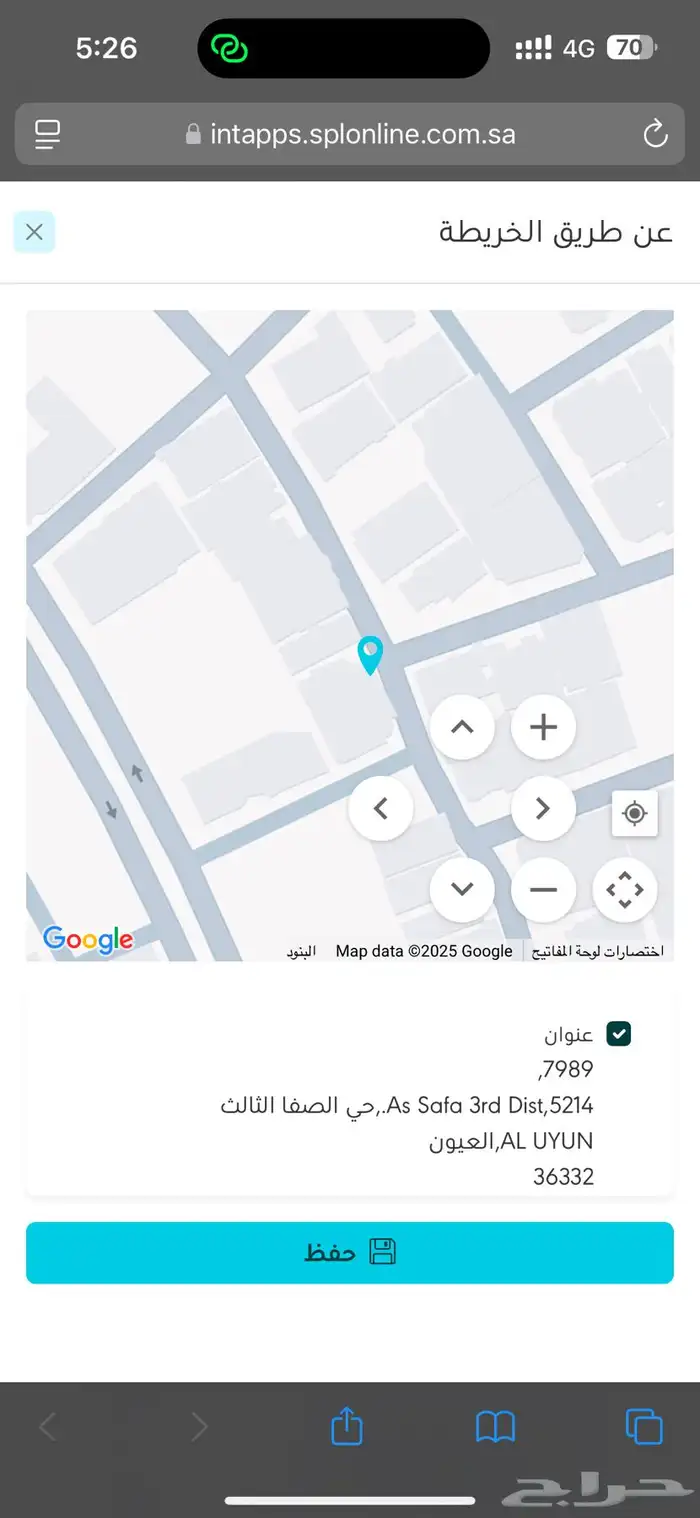This screenshot has width=700, height=1518.
Task: Zoom in with the plus button
Action: pyautogui.click(x=543, y=727)
